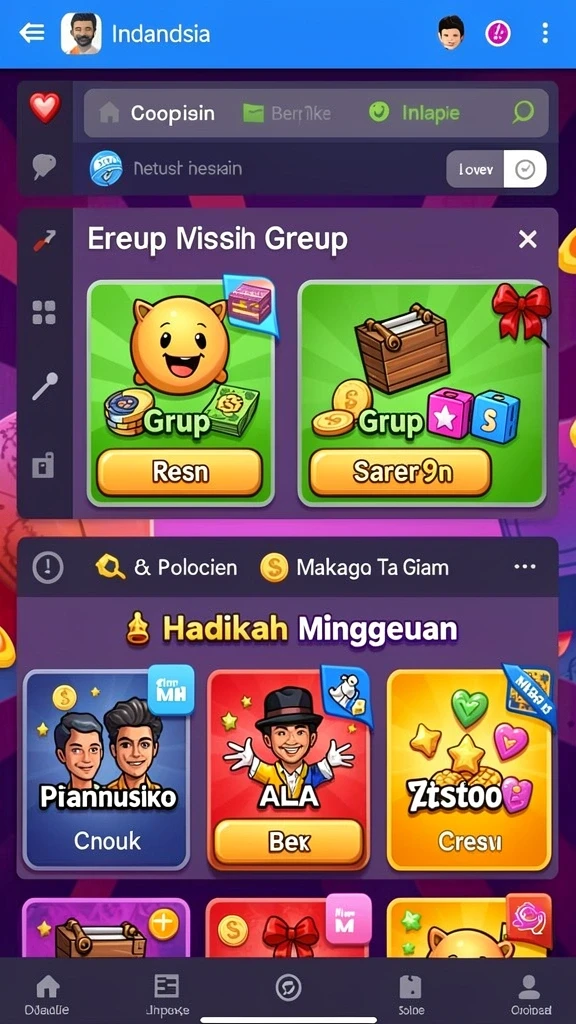576x1024 pixels.
Task: Toggle the lovev switch
Action: [x=496, y=170]
